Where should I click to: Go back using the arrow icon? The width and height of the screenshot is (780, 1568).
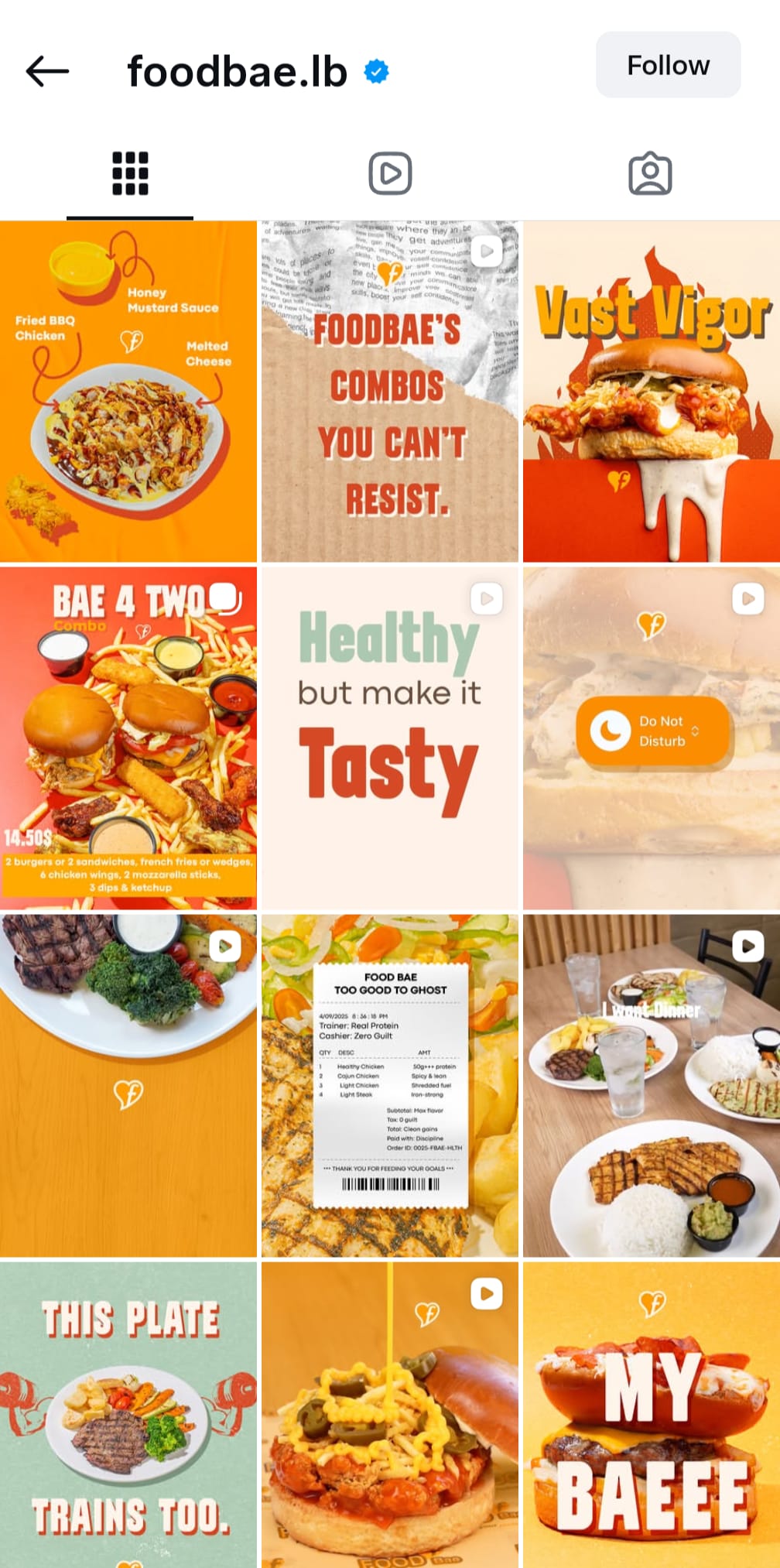tap(47, 71)
